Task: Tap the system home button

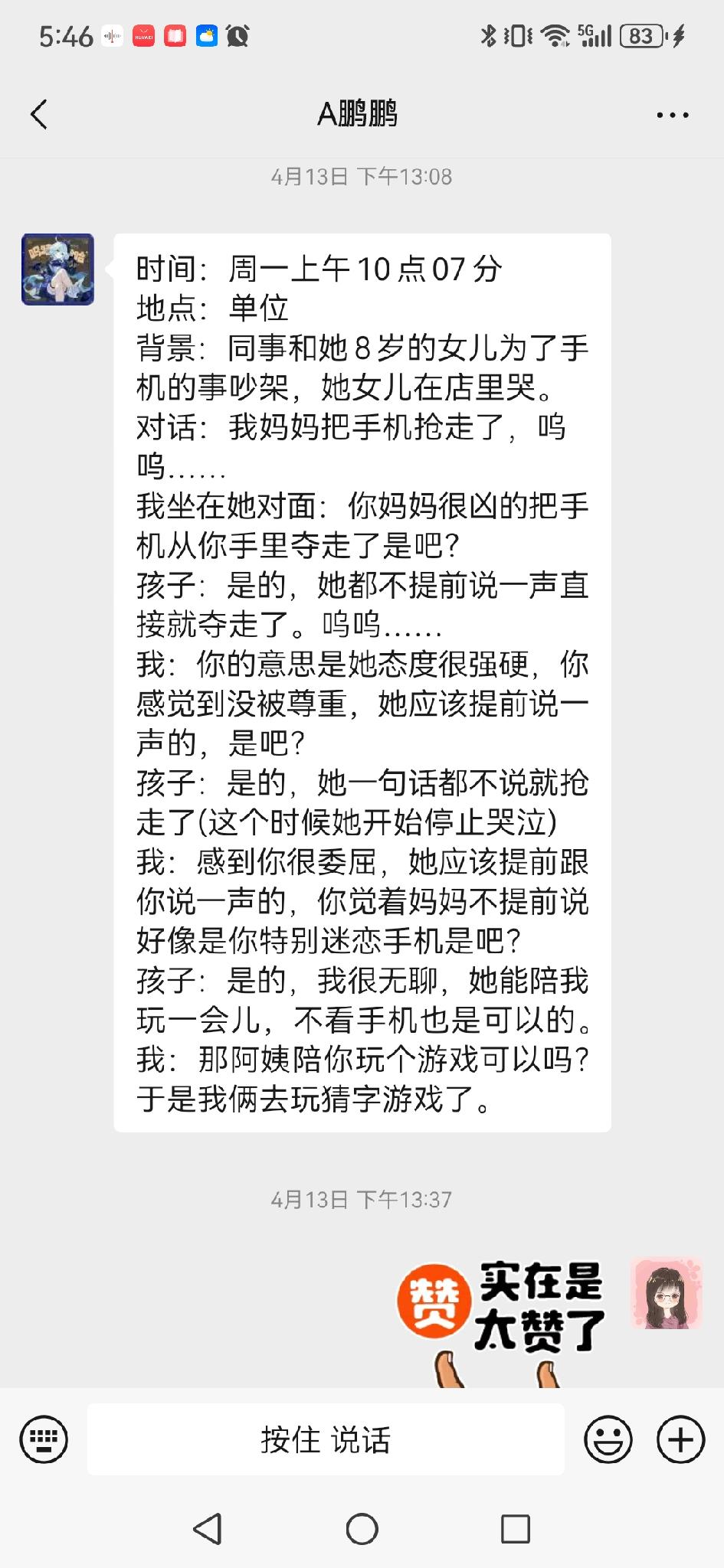Action: point(362,1529)
